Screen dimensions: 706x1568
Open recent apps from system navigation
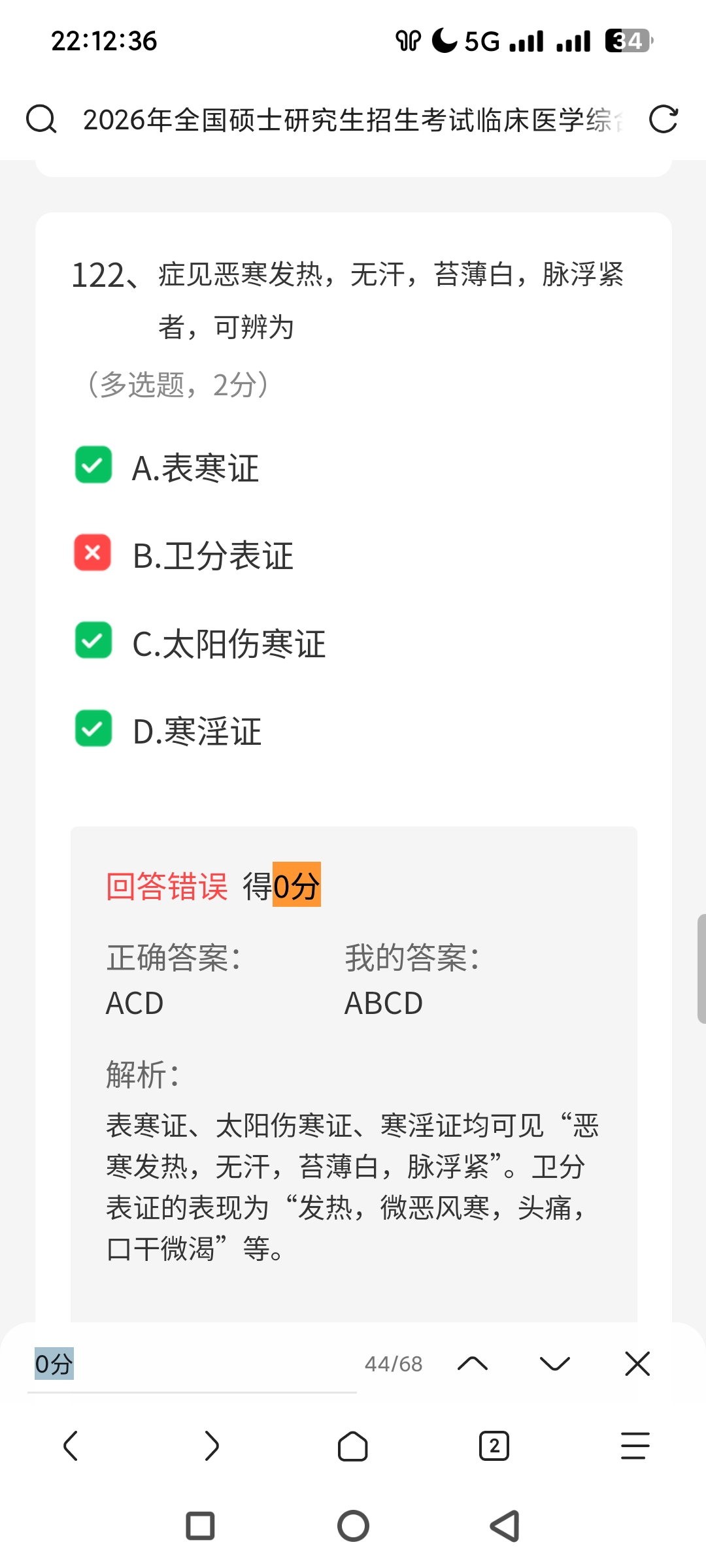click(x=200, y=1526)
